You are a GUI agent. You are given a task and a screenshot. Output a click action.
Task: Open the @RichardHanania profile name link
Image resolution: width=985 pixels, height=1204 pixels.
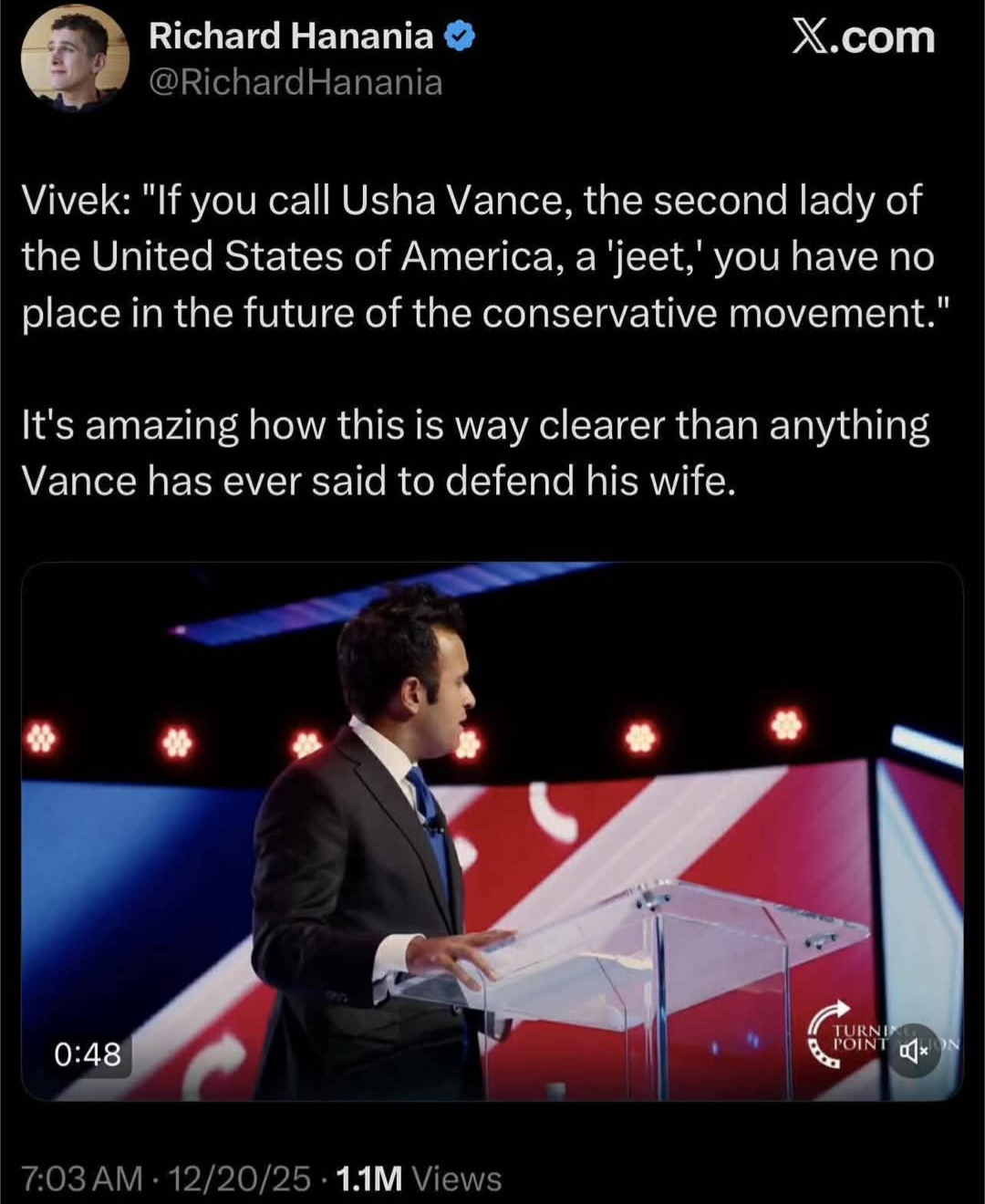point(295,82)
